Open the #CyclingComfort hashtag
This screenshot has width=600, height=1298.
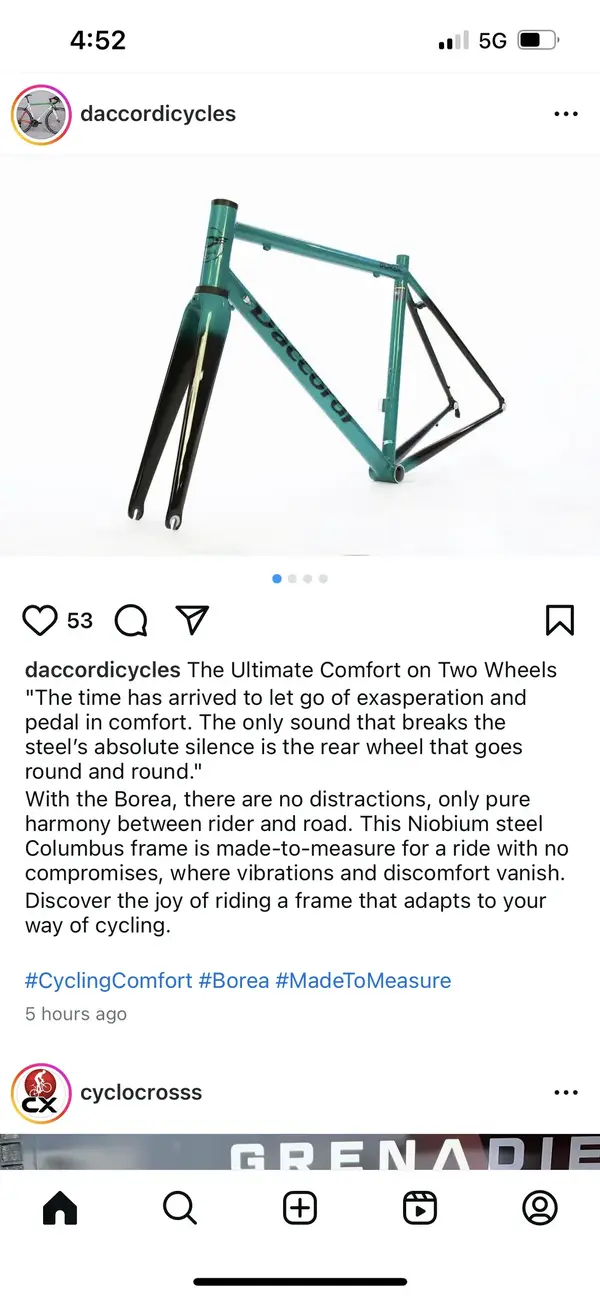pyautogui.click(x=108, y=980)
